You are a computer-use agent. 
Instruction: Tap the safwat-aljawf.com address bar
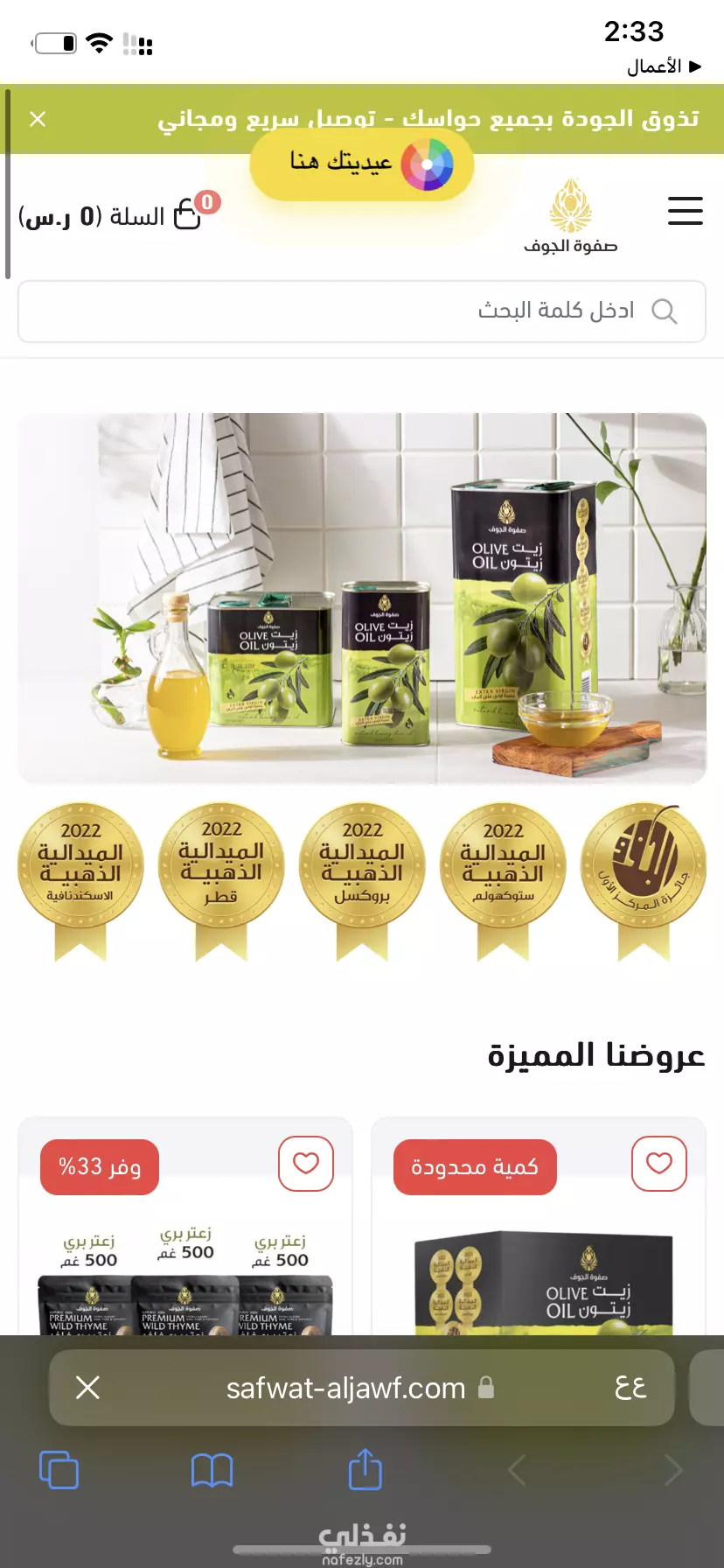pyautogui.click(x=362, y=1388)
